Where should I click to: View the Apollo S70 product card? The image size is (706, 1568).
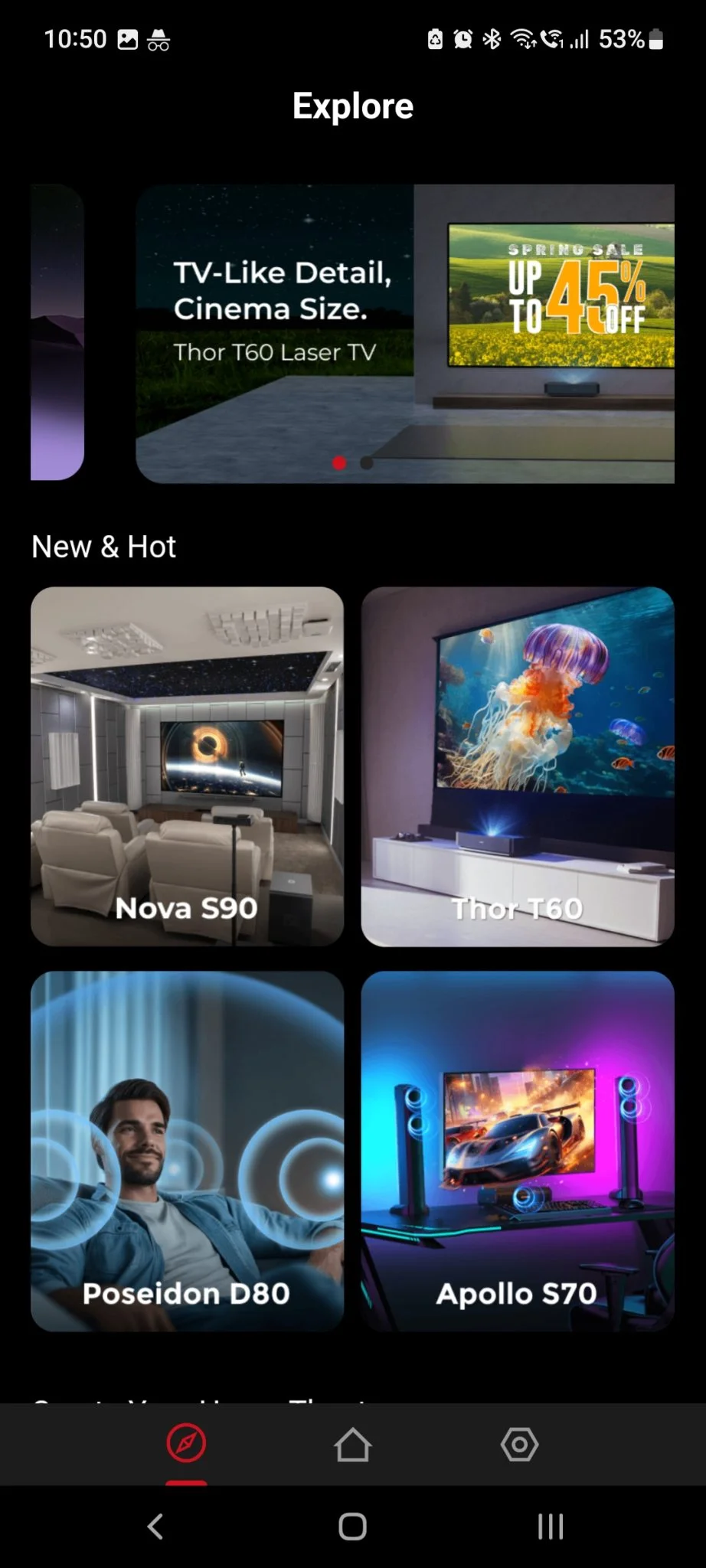pos(518,1151)
